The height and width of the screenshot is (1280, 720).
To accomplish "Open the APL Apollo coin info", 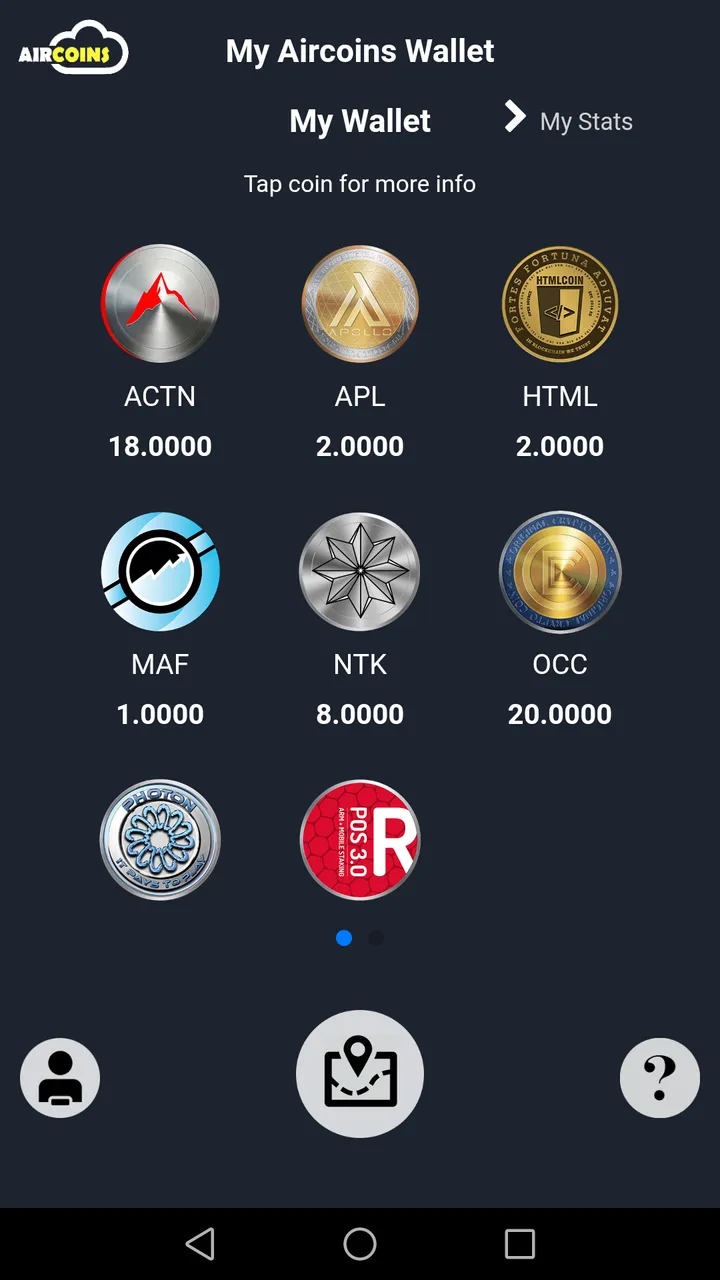I will [360, 304].
